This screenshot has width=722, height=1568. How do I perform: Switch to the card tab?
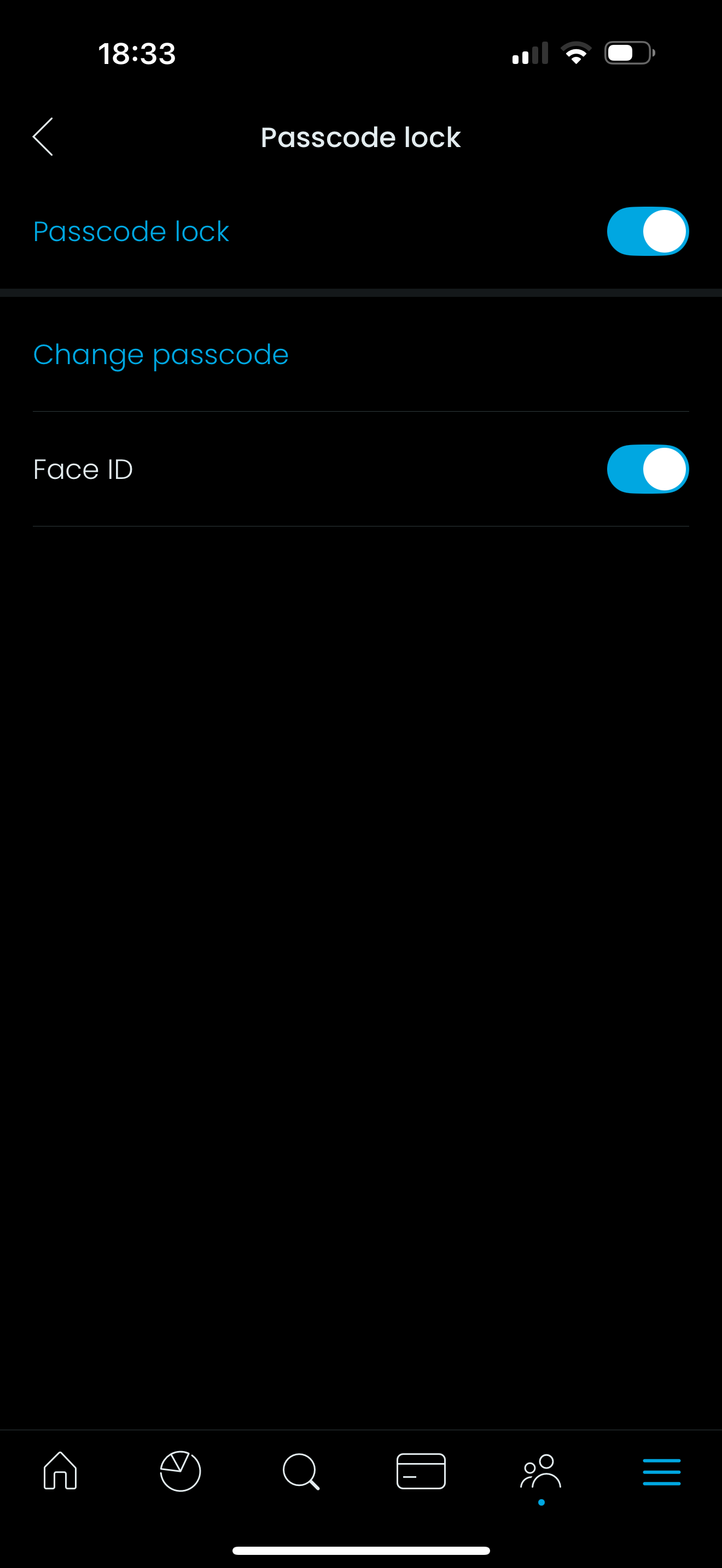[x=421, y=1471]
